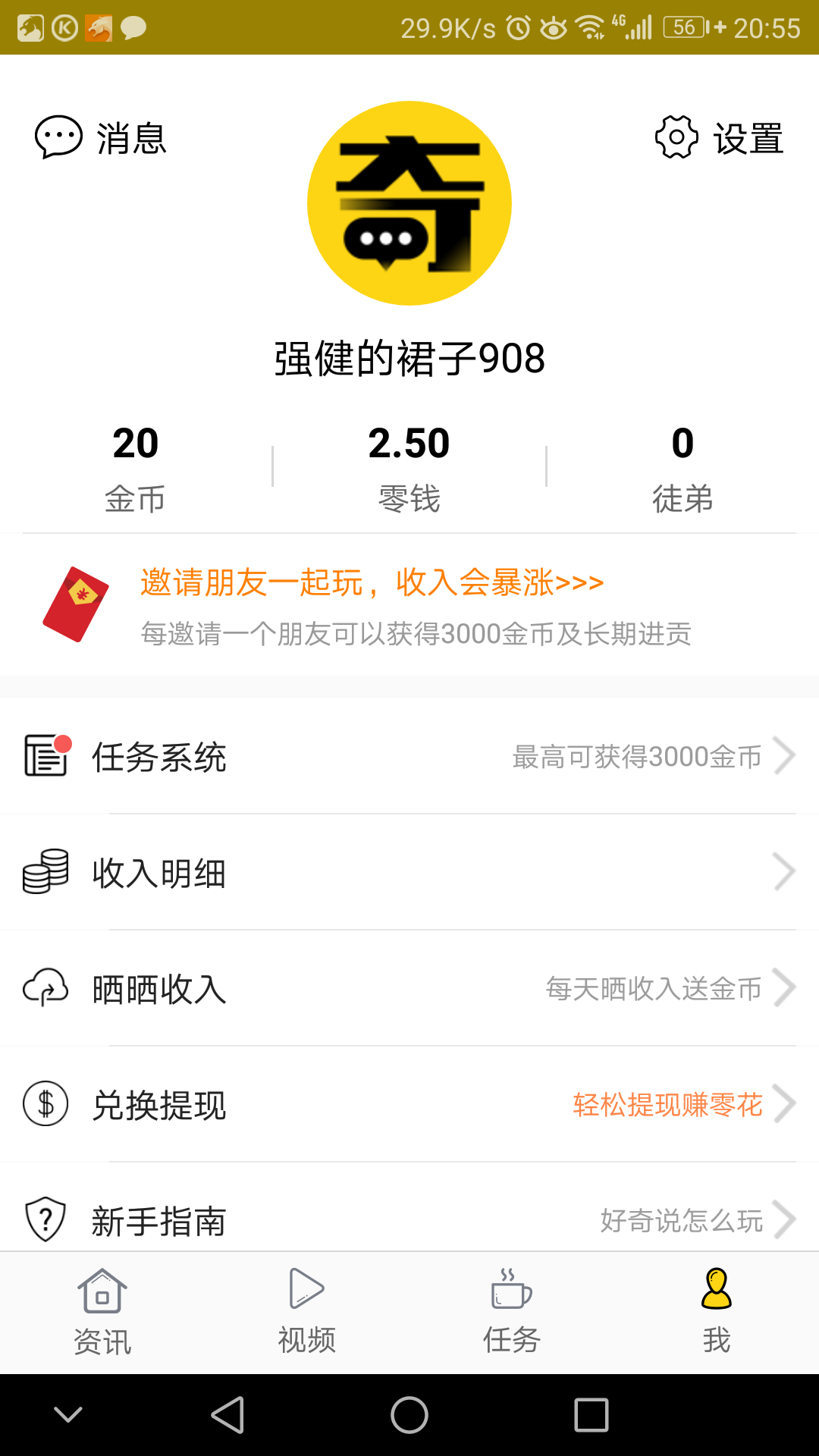Screen dimensions: 819x1456
Task: Click 轻松提现赚零花 withdrawal link
Action: coord(666,1106)
